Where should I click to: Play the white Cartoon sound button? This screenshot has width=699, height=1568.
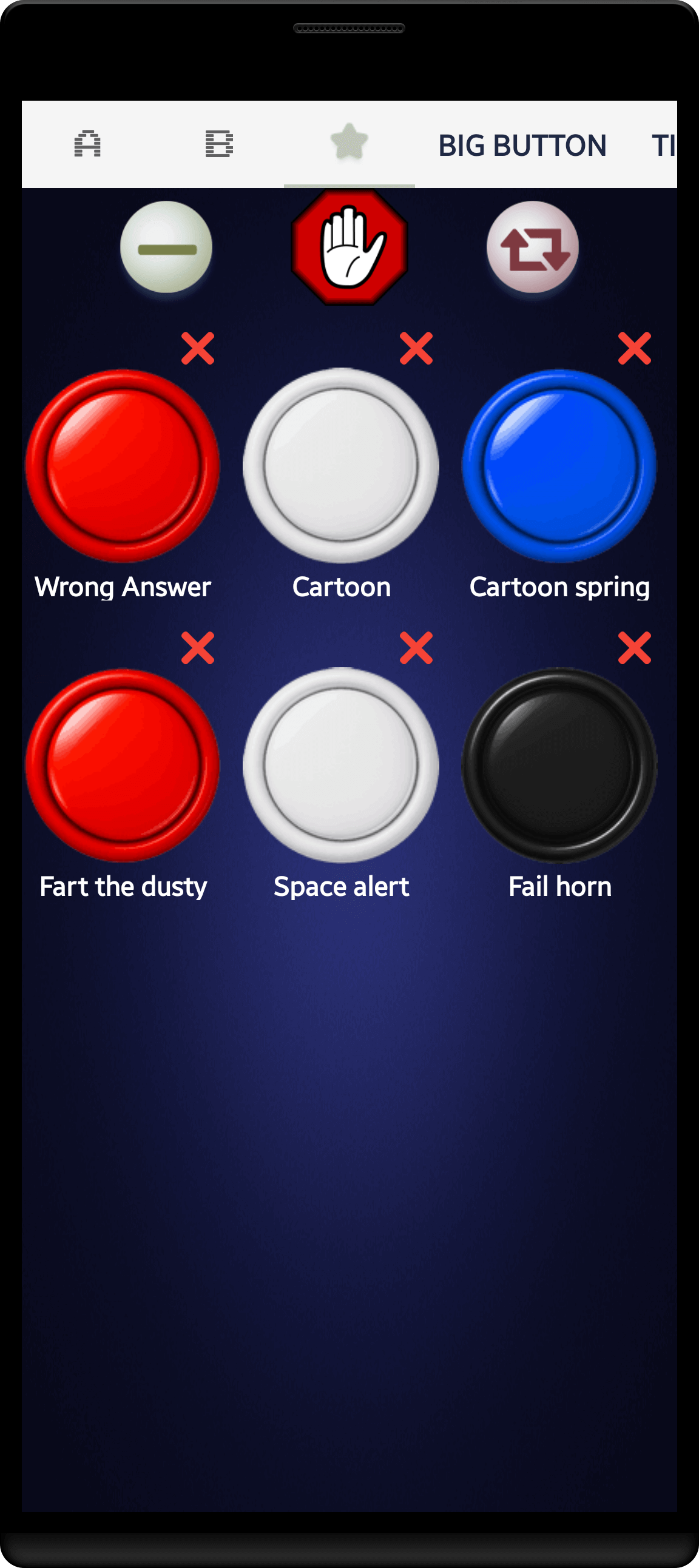(341, 466)
